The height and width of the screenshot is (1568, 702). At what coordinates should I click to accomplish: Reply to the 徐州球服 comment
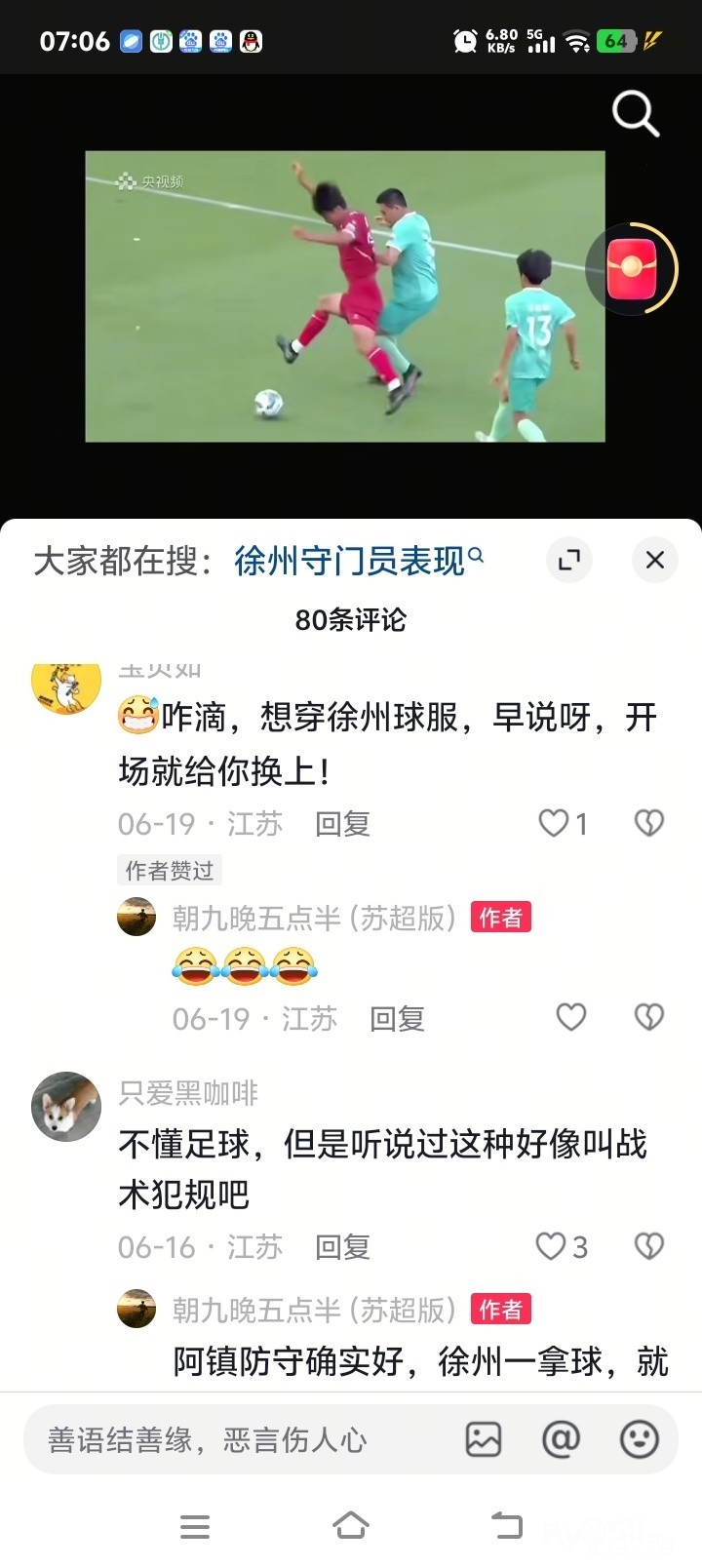point(342,824)
